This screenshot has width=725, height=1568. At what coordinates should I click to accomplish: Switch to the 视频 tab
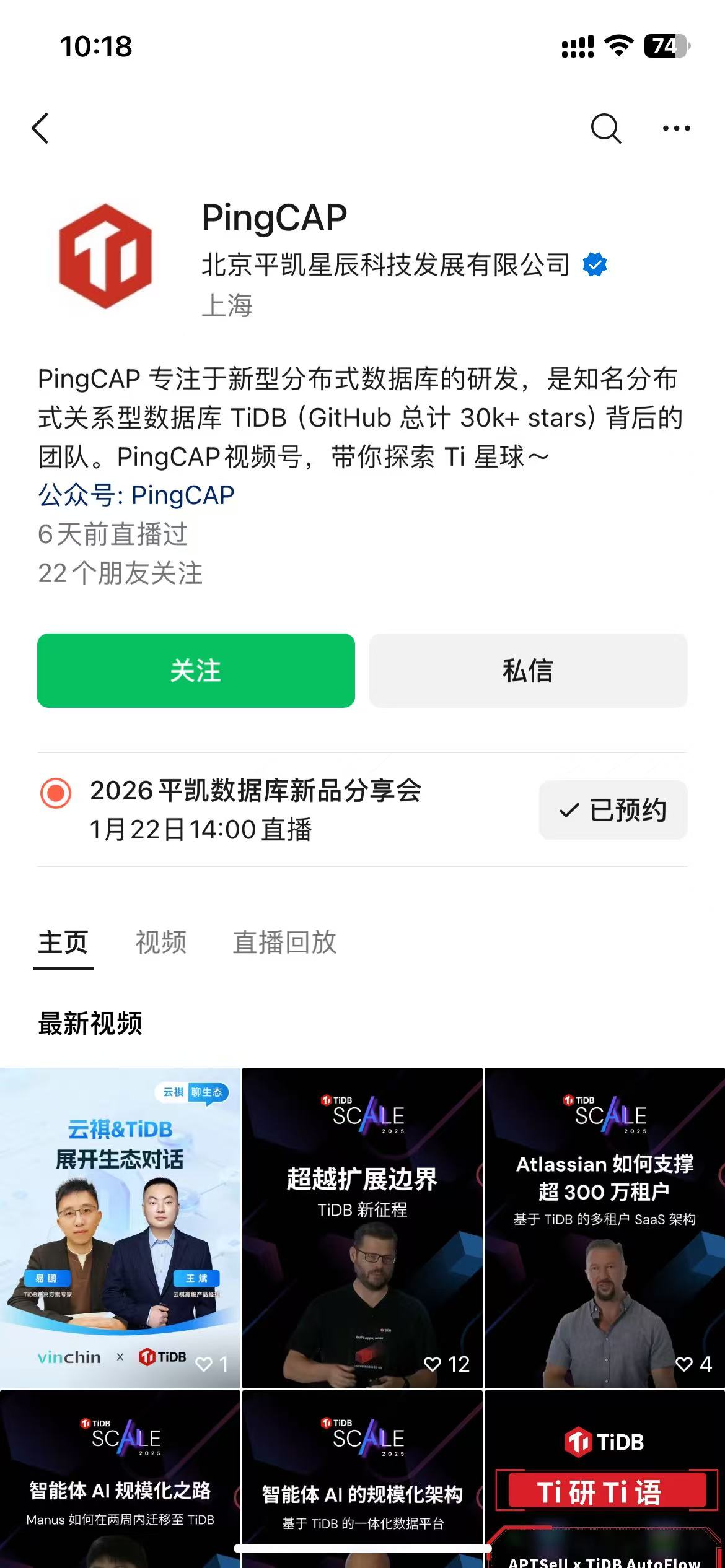click(160, 942)
